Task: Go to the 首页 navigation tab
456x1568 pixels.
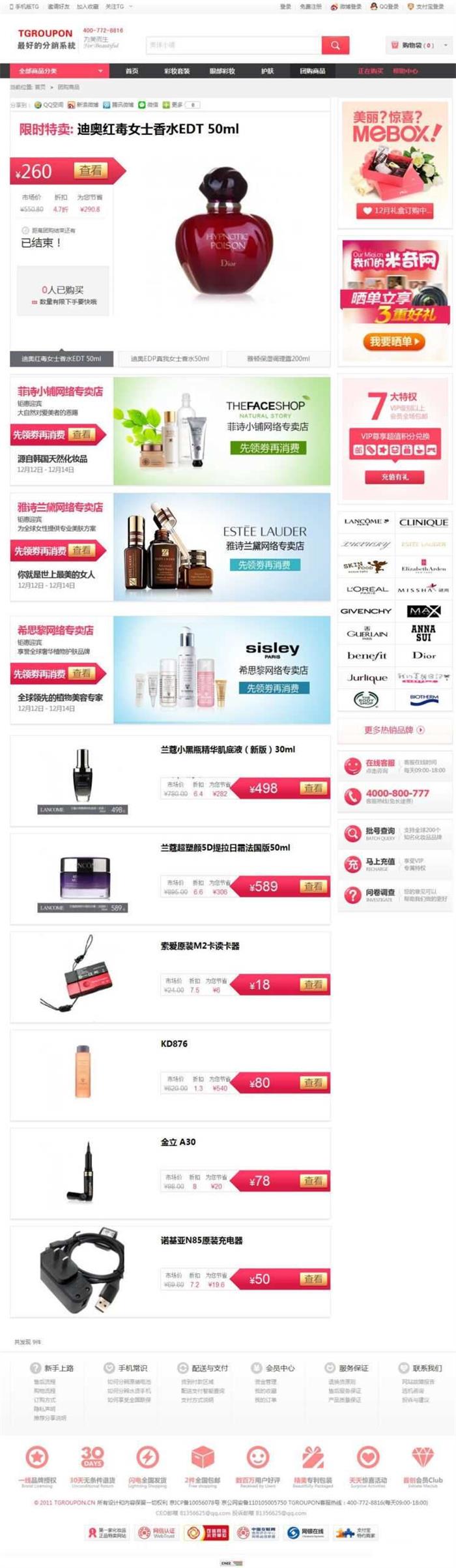Action: tap(132, 71)
